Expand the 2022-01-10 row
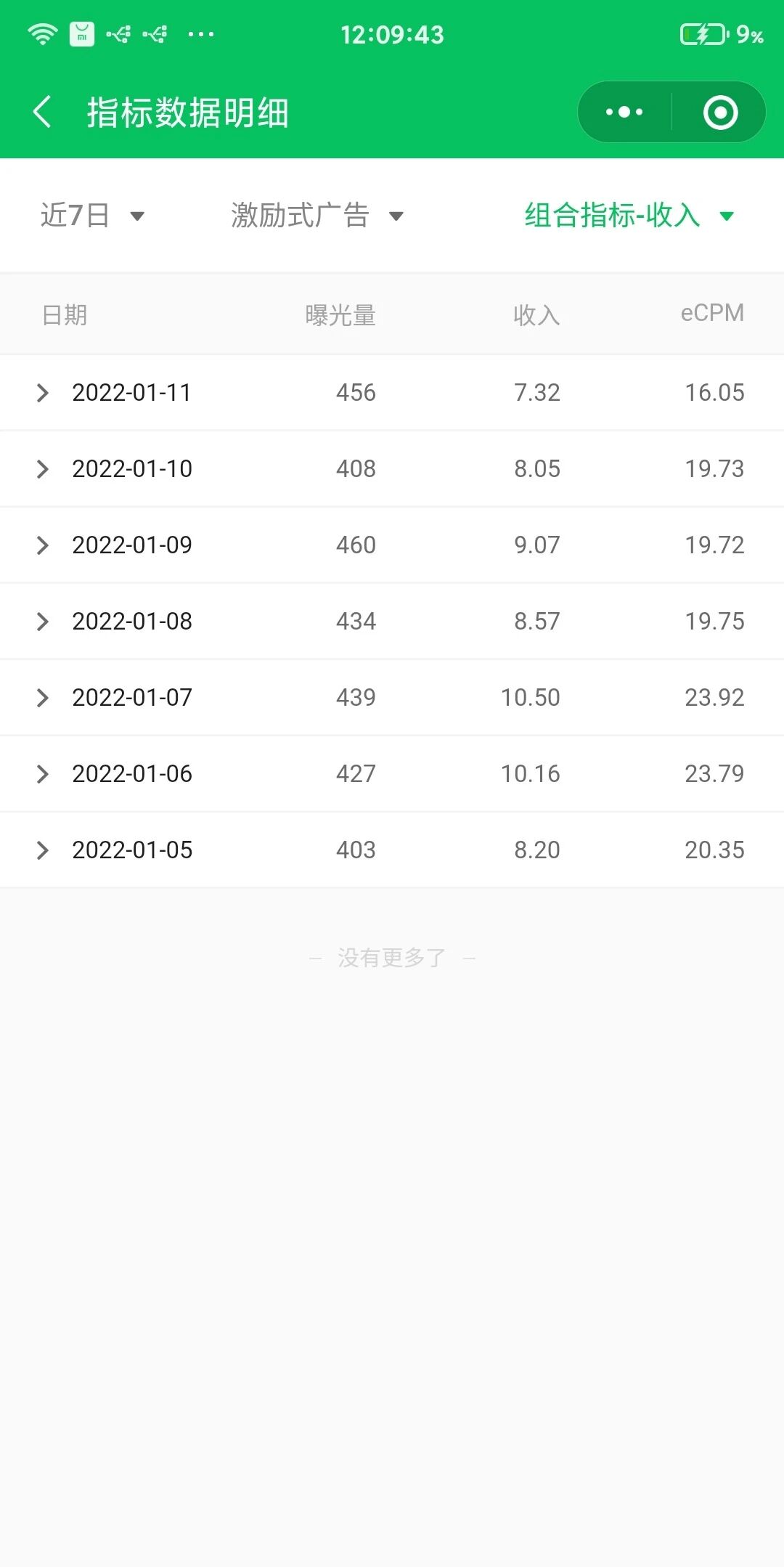This screenshot has height=1567, width=784. [x=43, y=469]
